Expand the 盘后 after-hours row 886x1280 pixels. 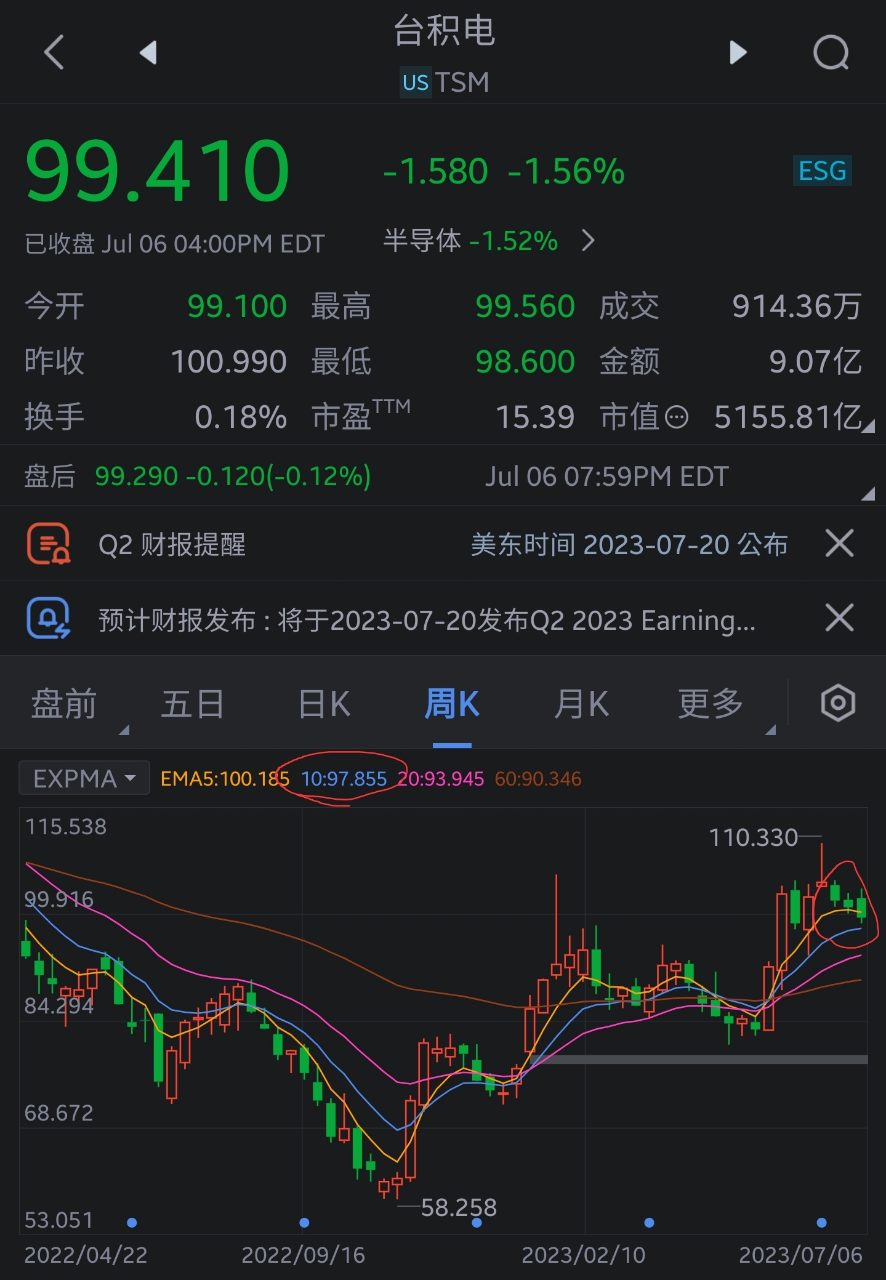(865, 492)
